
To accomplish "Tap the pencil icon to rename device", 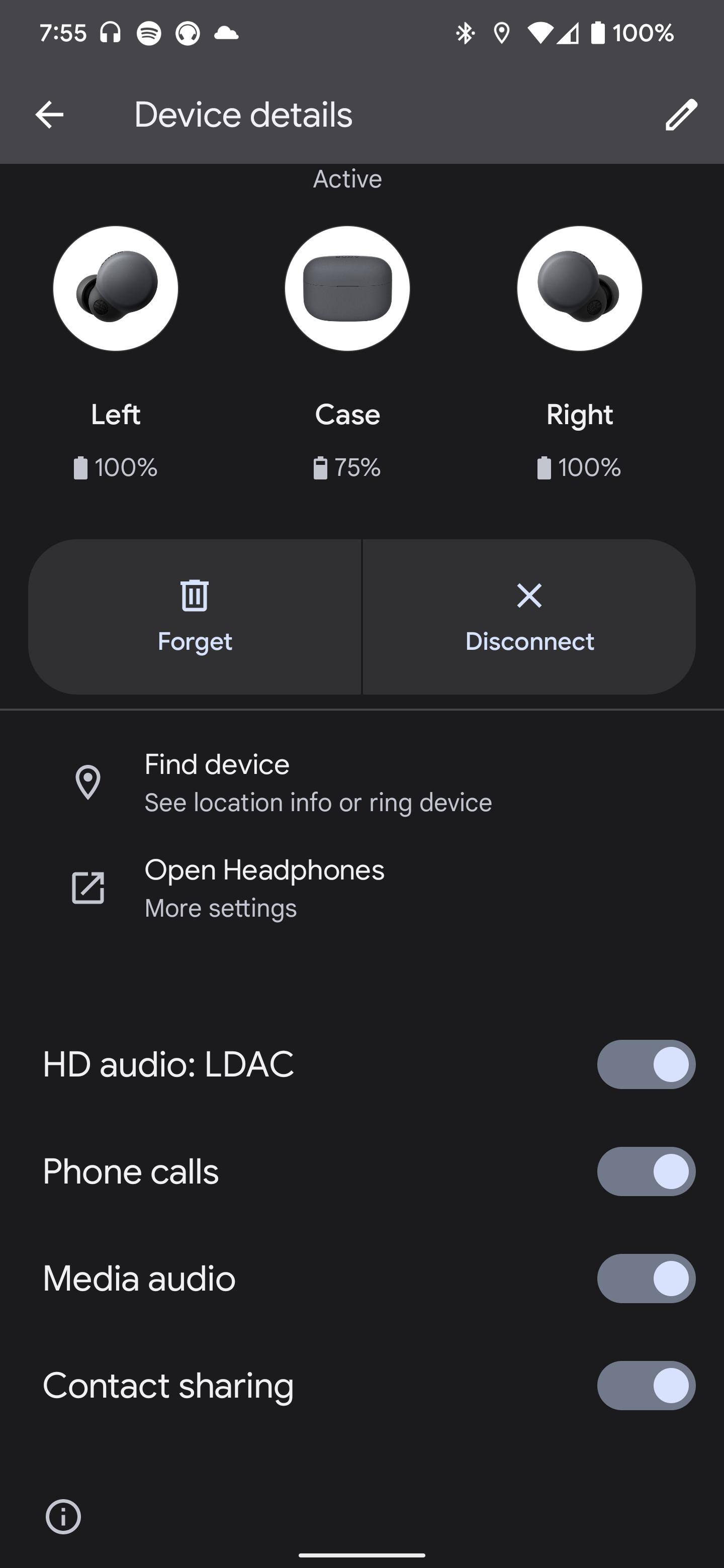I will click(x=680, y=115).
